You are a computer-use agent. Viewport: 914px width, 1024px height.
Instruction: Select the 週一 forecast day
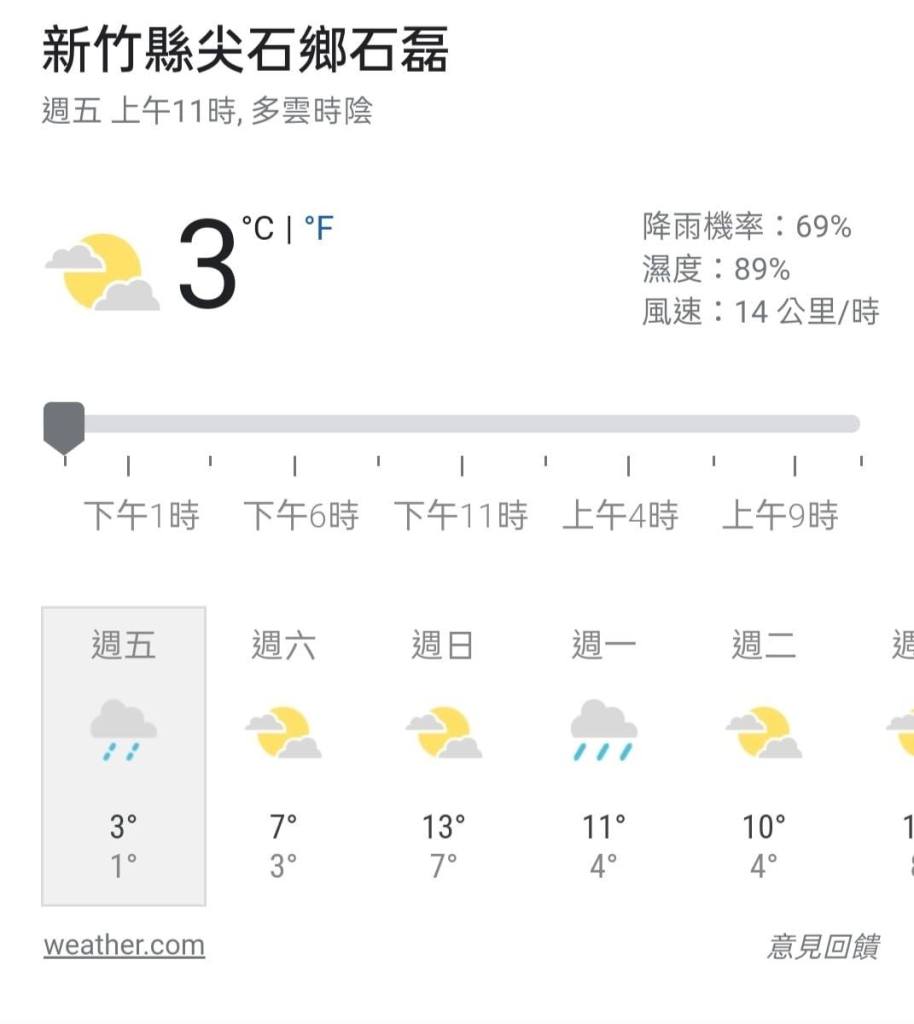pyautogui.click(x=603, y=755)
